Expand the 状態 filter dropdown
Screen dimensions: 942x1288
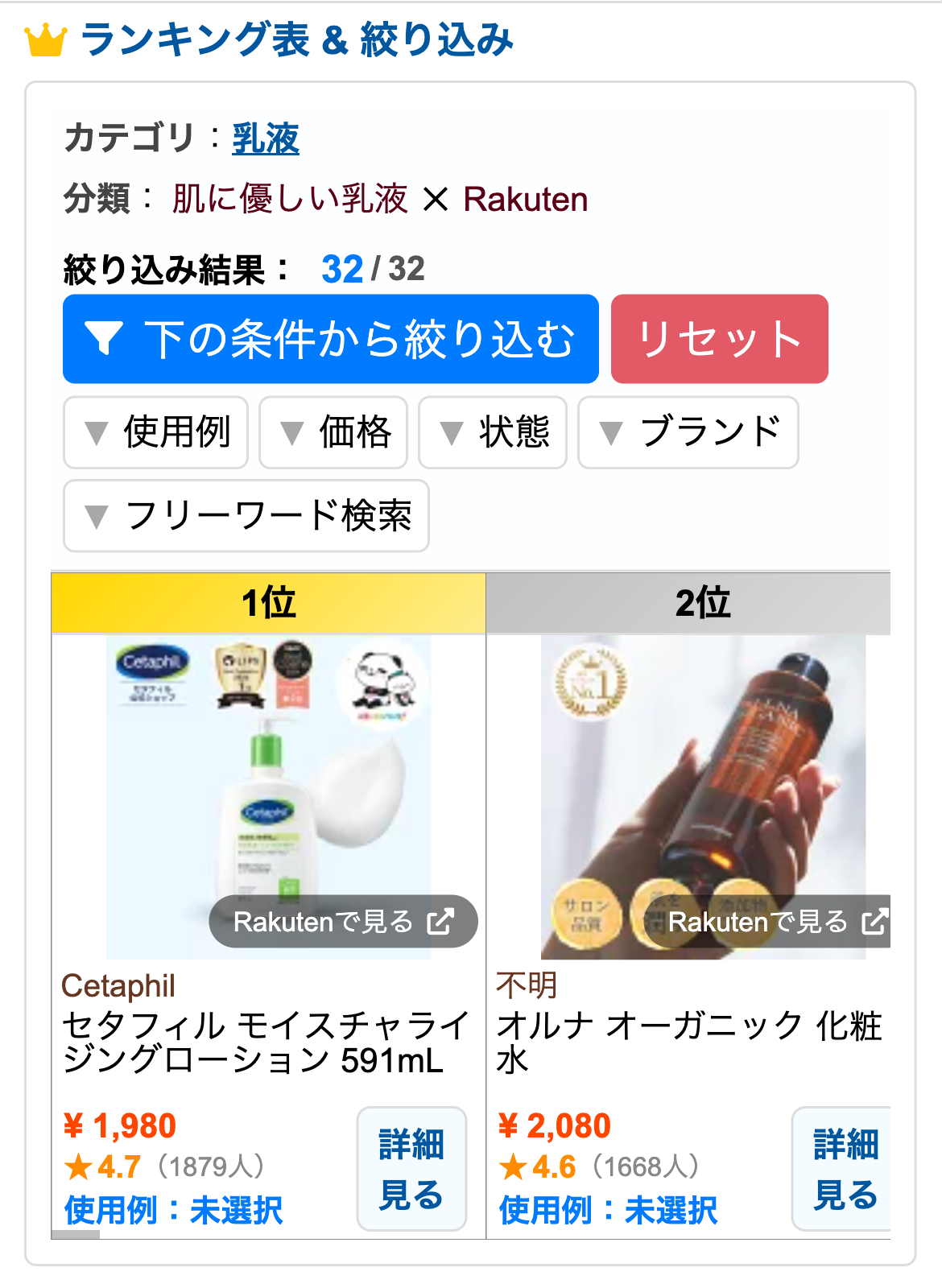[492, 432]
